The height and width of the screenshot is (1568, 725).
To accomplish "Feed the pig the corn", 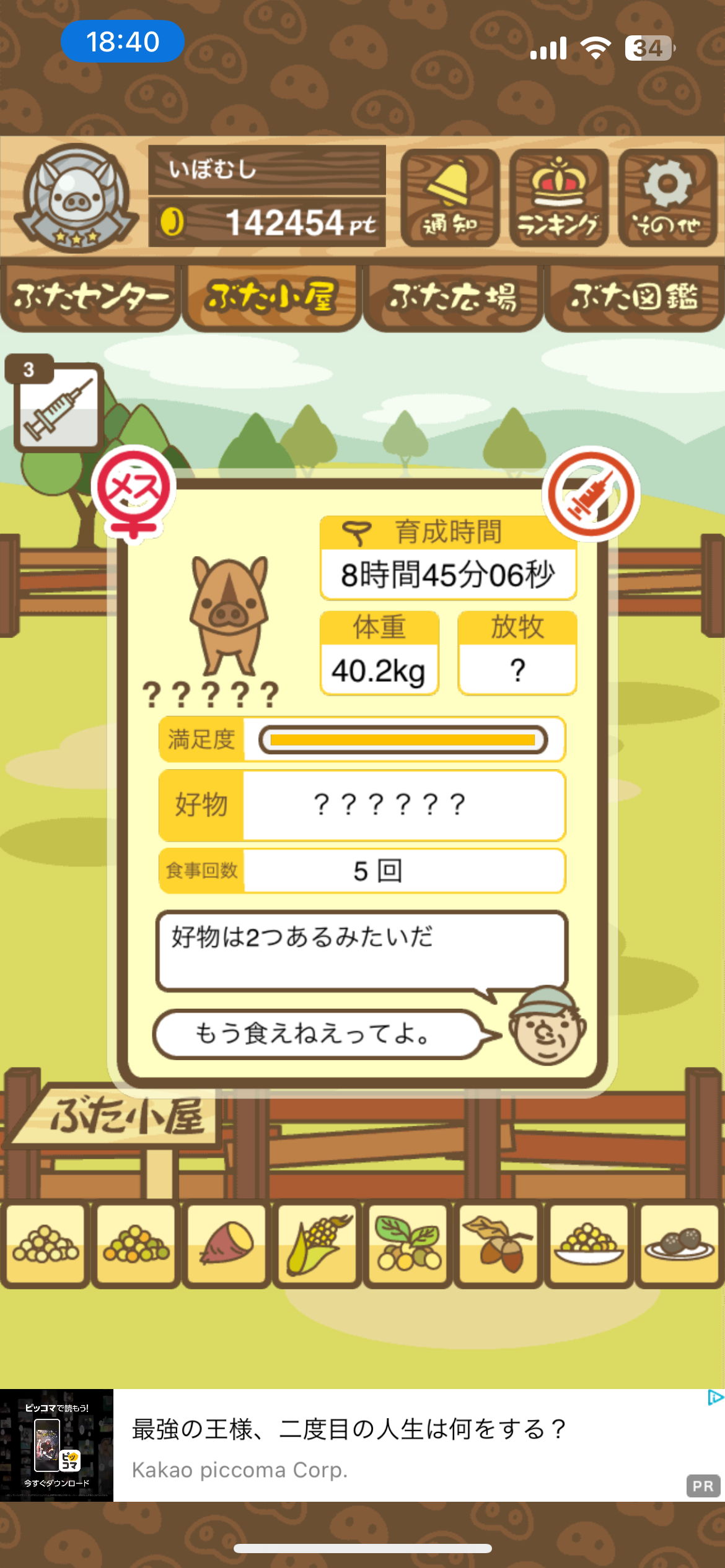I will click(x=317, y=1244).
